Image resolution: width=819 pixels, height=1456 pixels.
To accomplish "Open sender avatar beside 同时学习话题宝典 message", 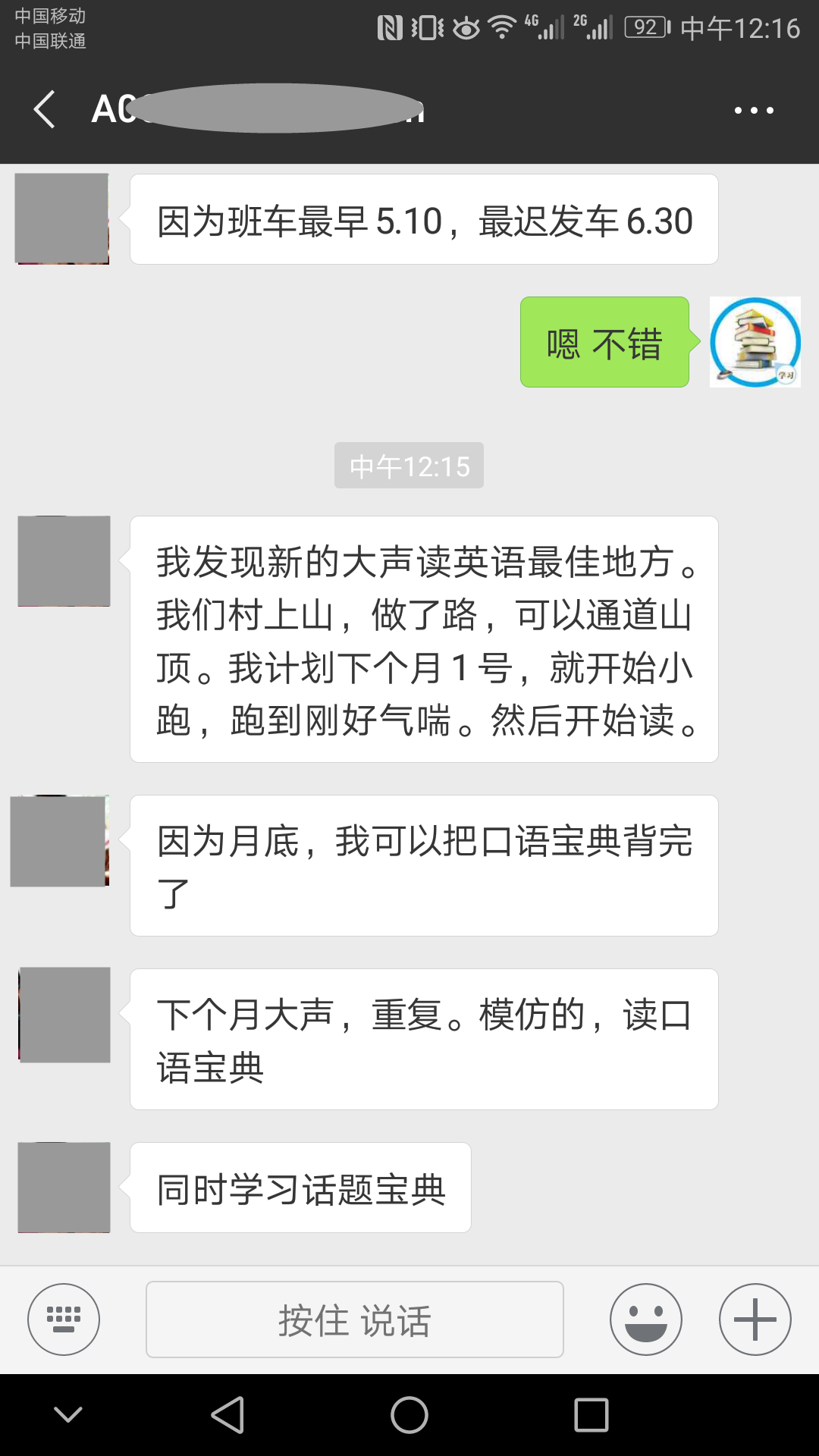I will tap(64, 1188).
